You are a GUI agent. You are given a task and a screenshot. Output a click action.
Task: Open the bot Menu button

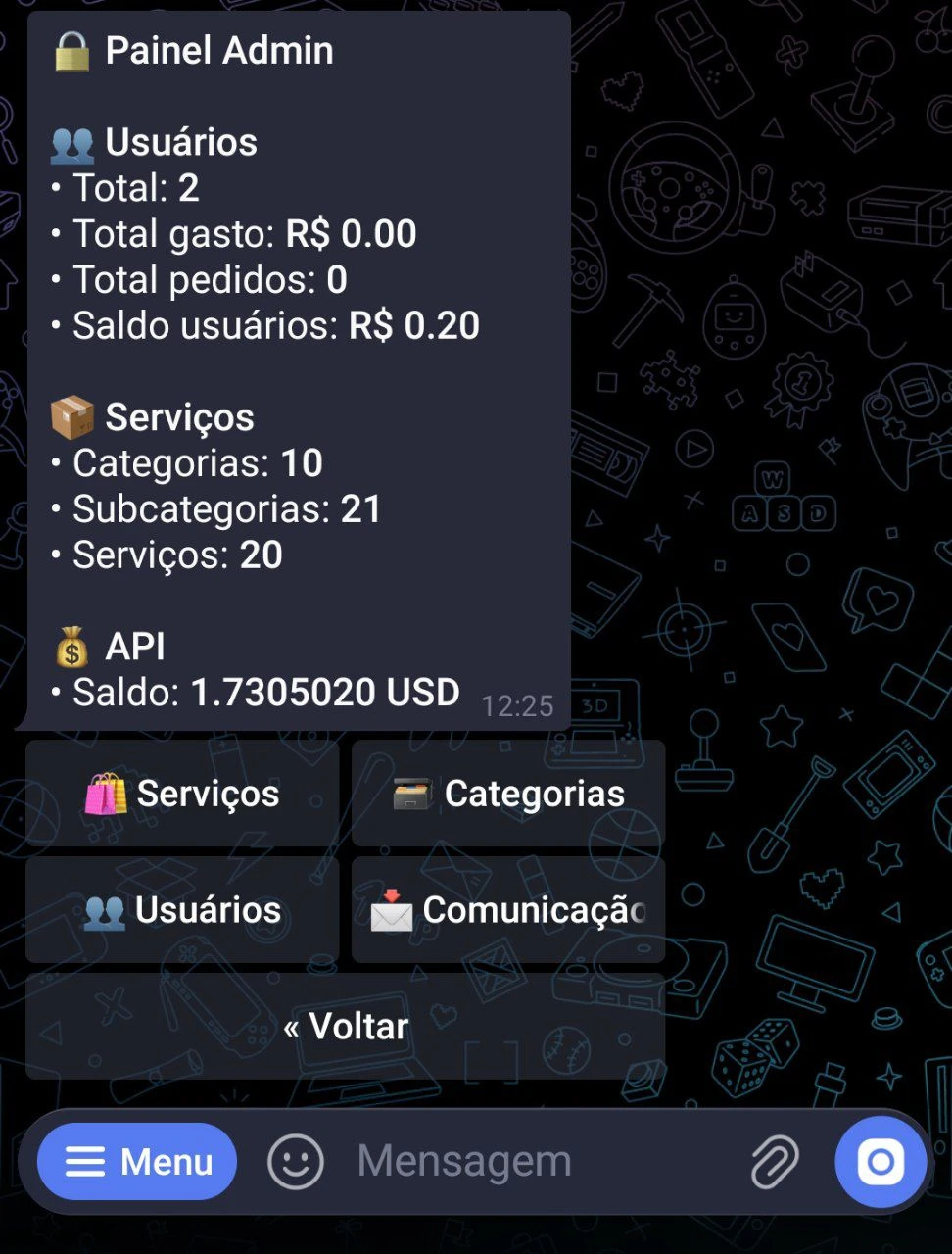(x=137, y=1162)
